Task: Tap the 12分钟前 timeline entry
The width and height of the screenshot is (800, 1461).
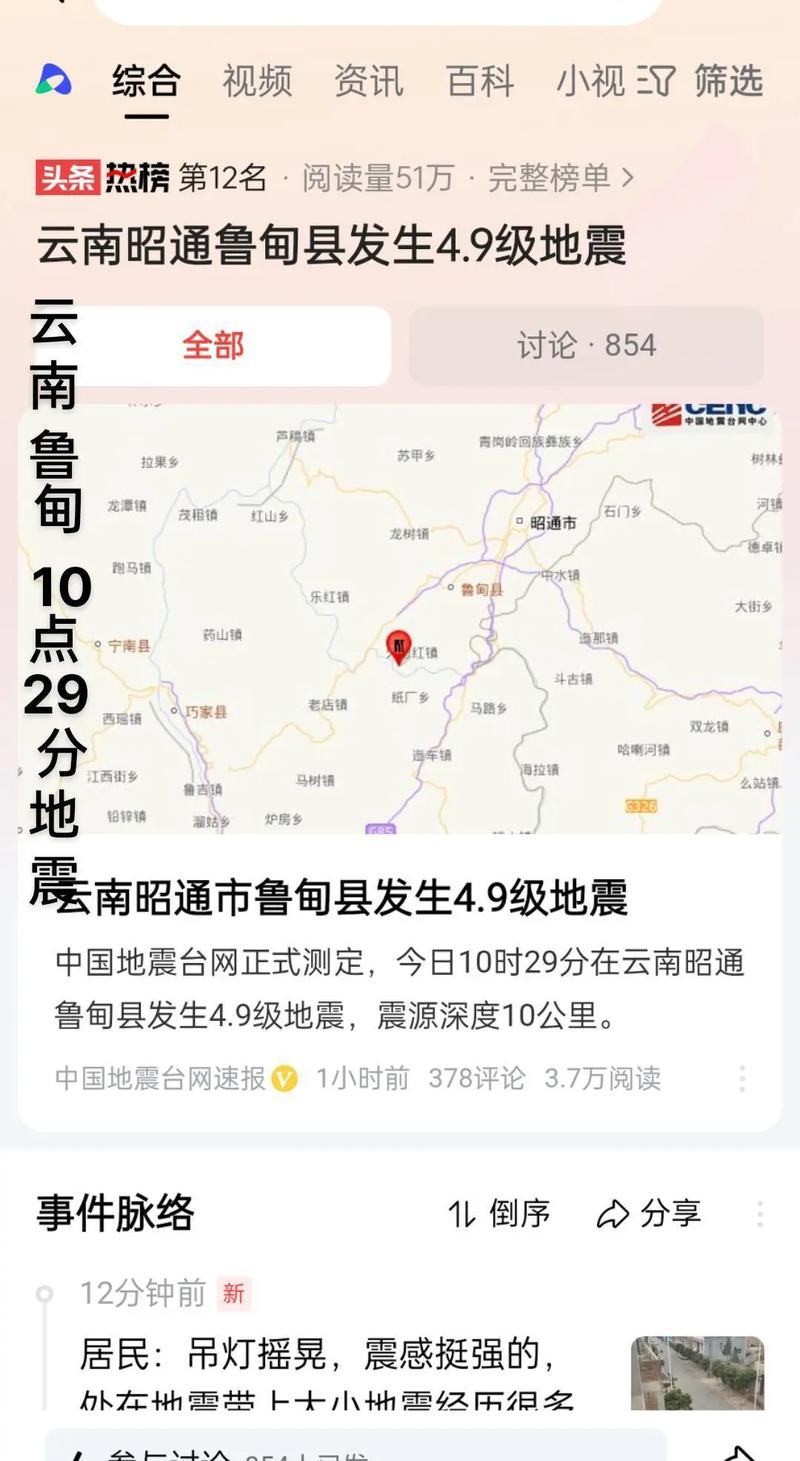Action: tap(140, 1293)
